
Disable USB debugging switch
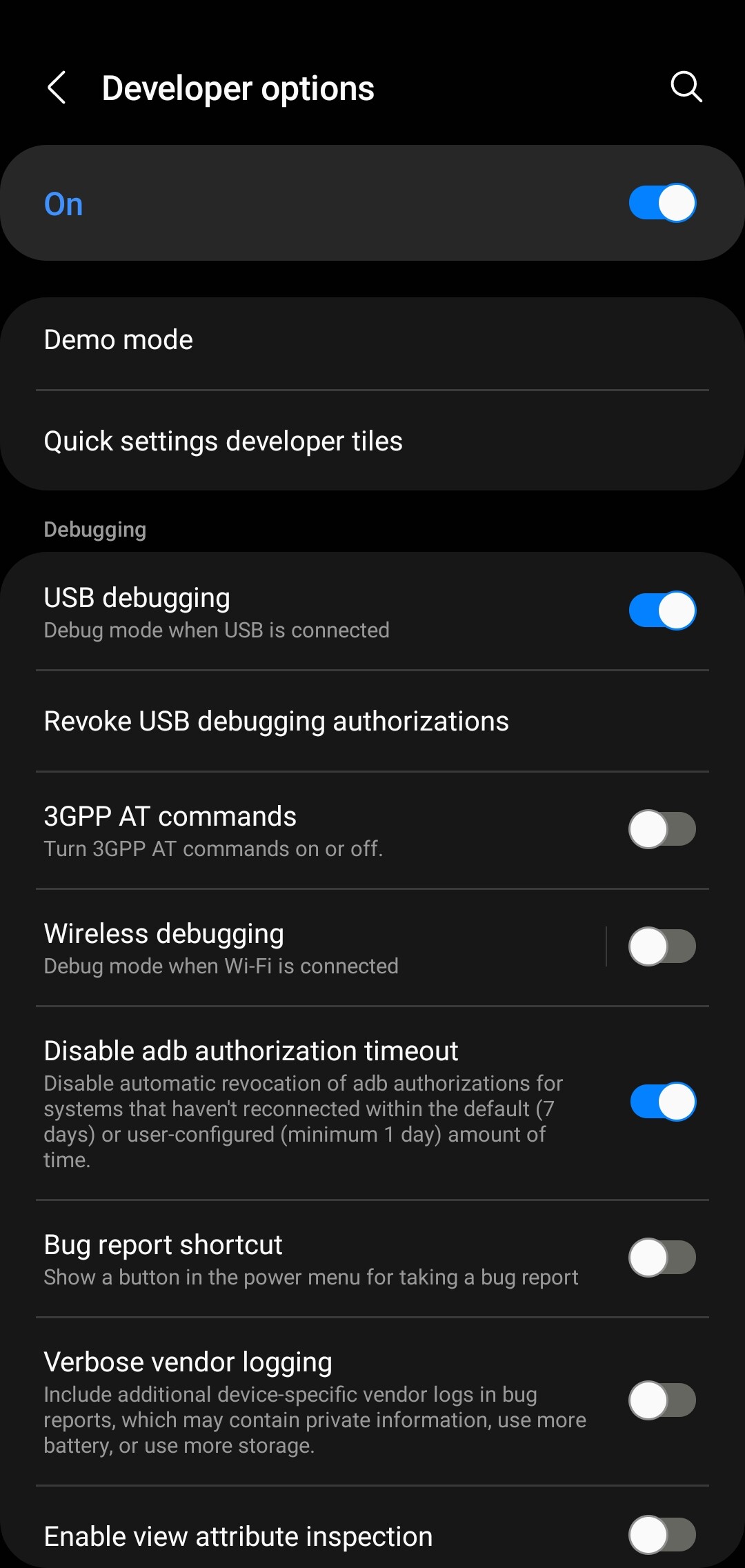[x=662, y=611]
